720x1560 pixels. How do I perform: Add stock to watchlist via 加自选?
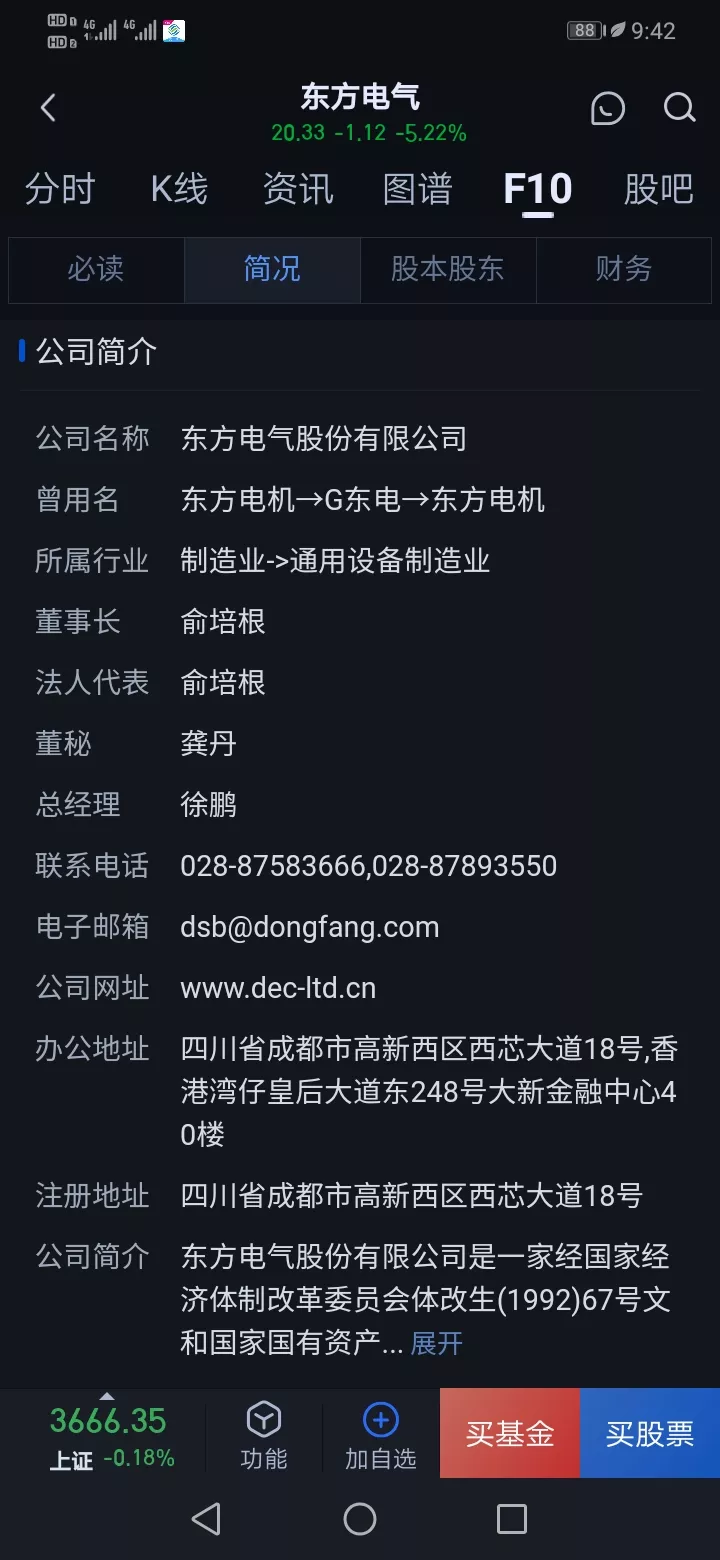380,1434
